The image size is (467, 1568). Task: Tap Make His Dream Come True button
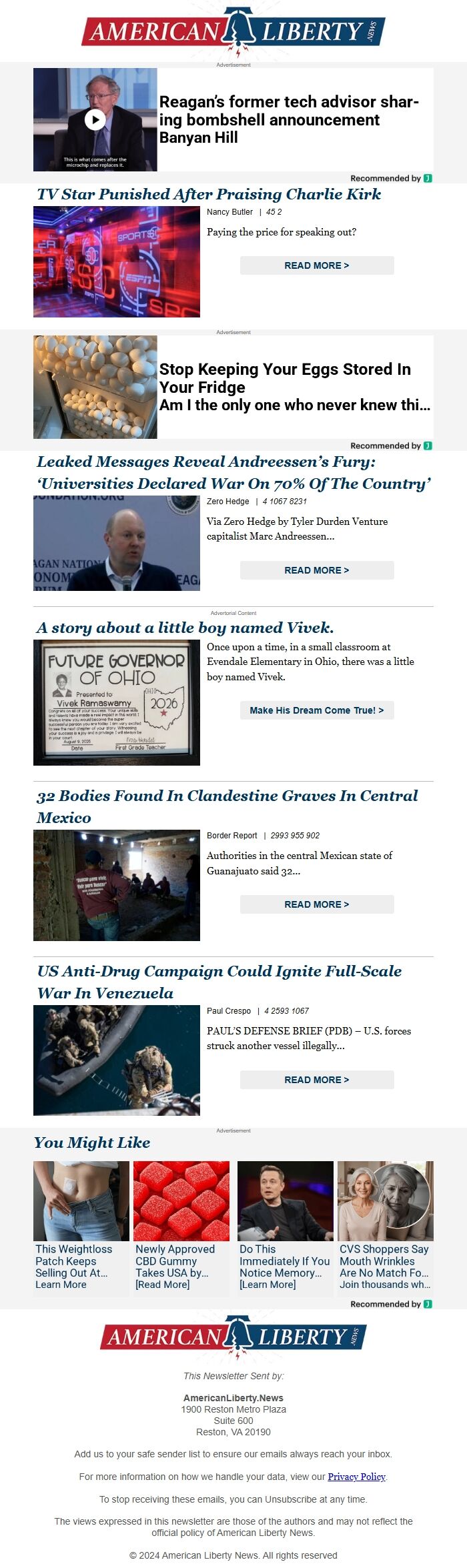(x=316, y=710)
